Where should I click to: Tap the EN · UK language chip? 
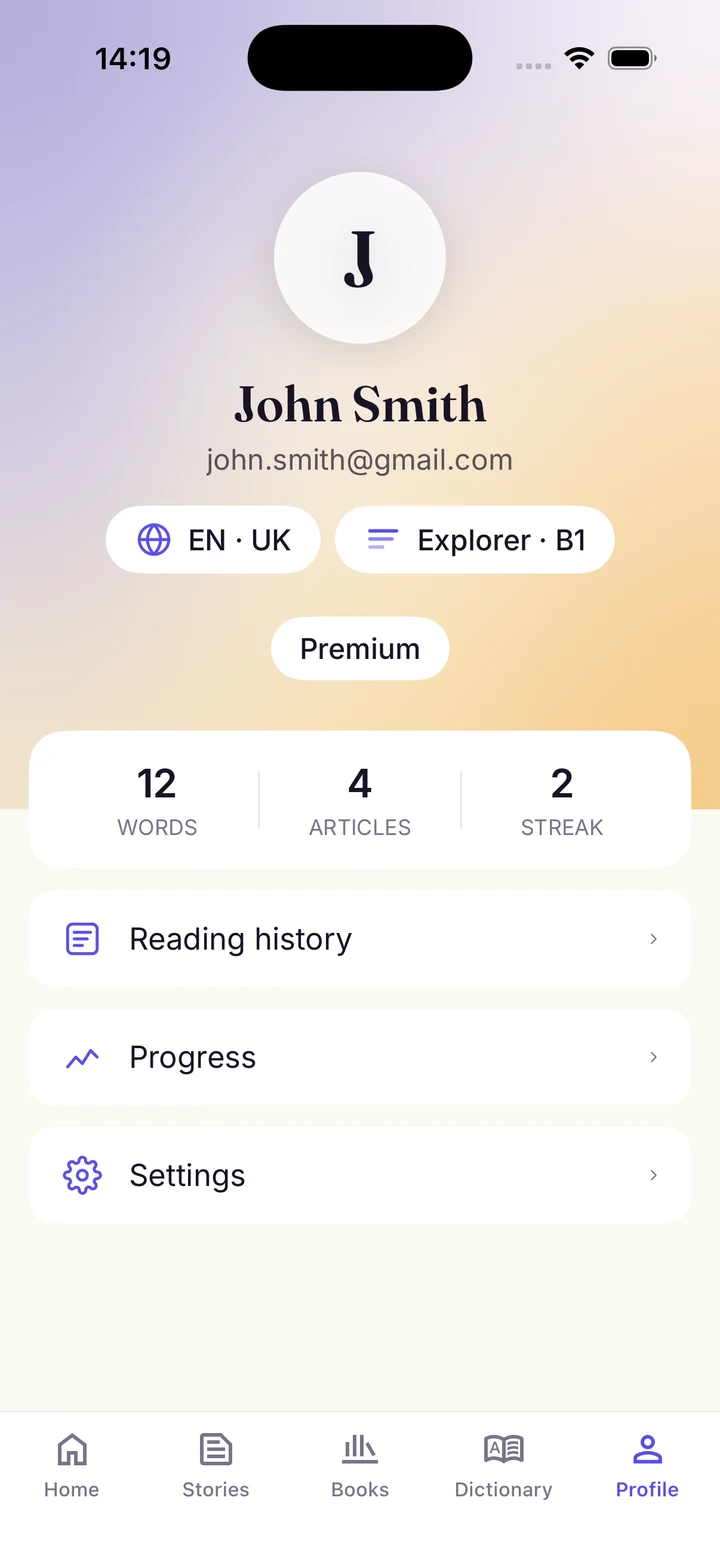[x=213, y=540]
